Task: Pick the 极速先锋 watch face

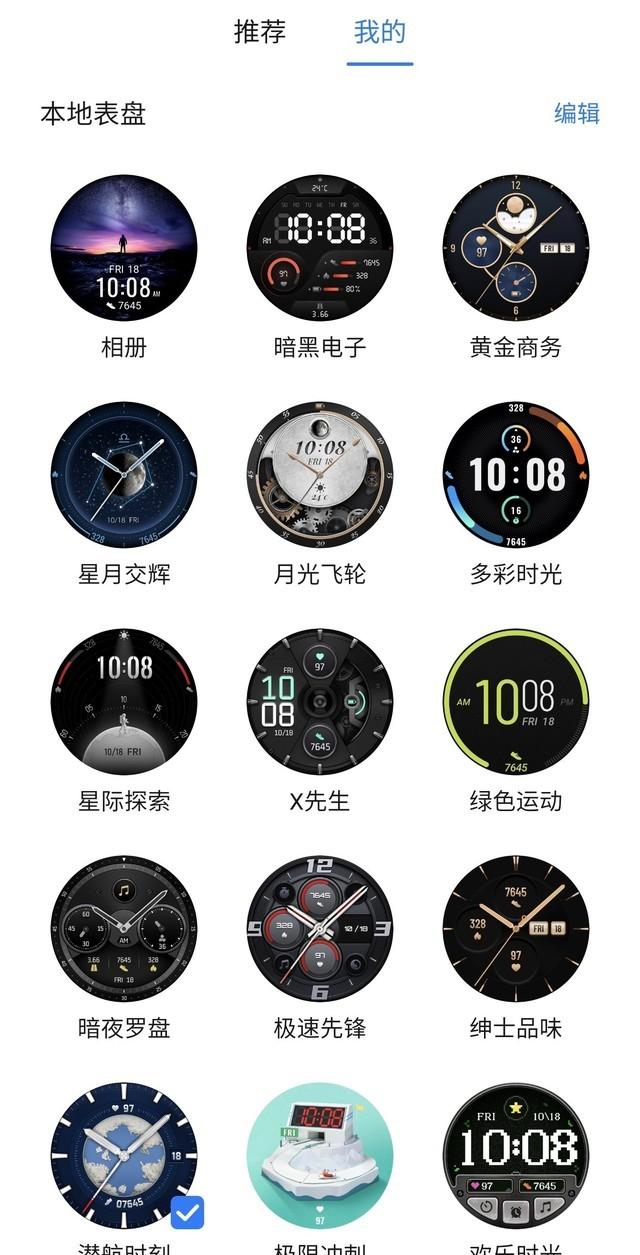Action: coord(320,929)
